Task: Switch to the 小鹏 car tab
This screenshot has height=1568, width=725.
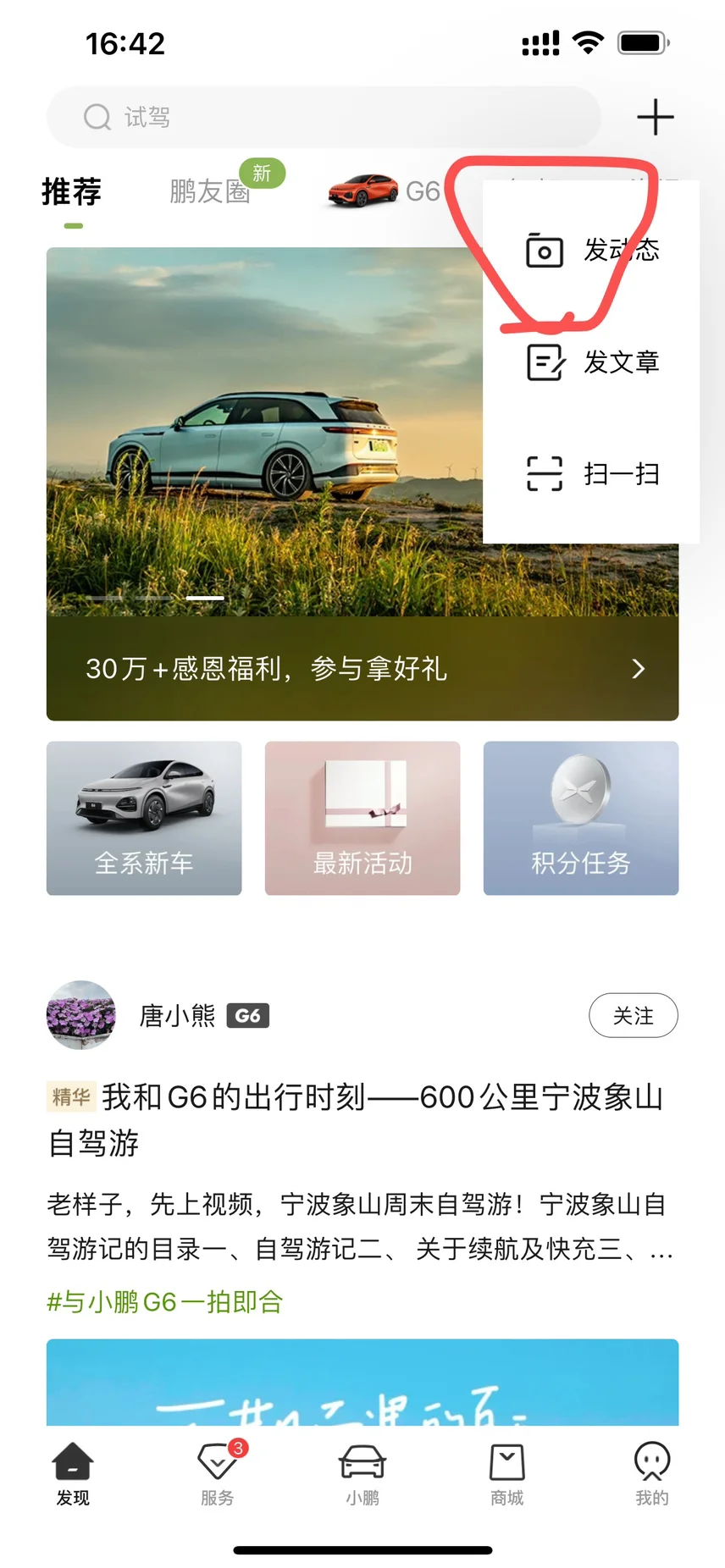Action: point(362,1473)
